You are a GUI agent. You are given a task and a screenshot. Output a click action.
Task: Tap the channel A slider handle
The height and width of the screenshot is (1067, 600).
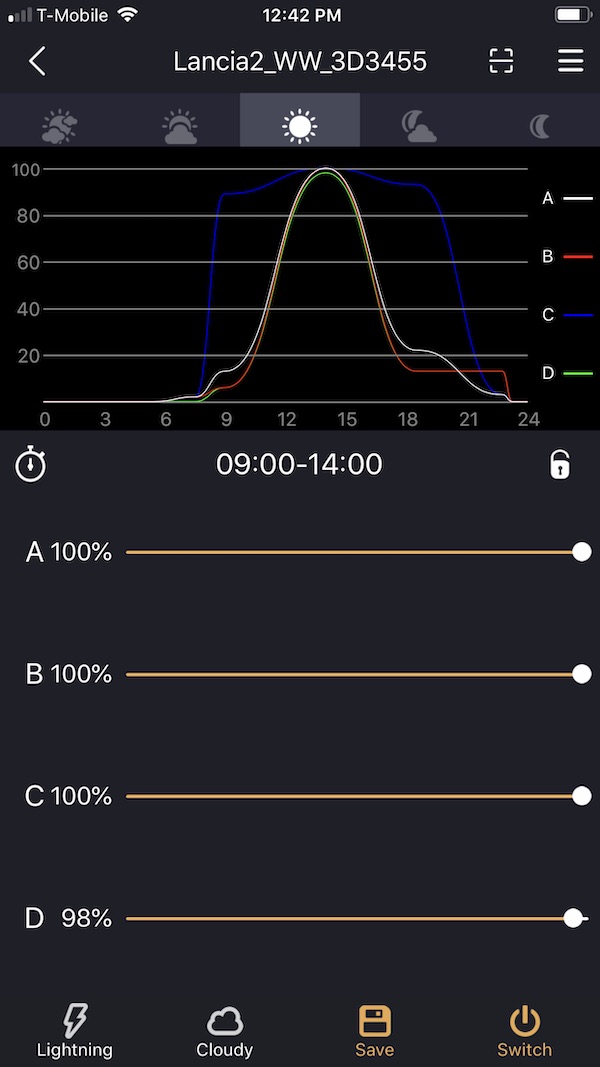[582, 552]
